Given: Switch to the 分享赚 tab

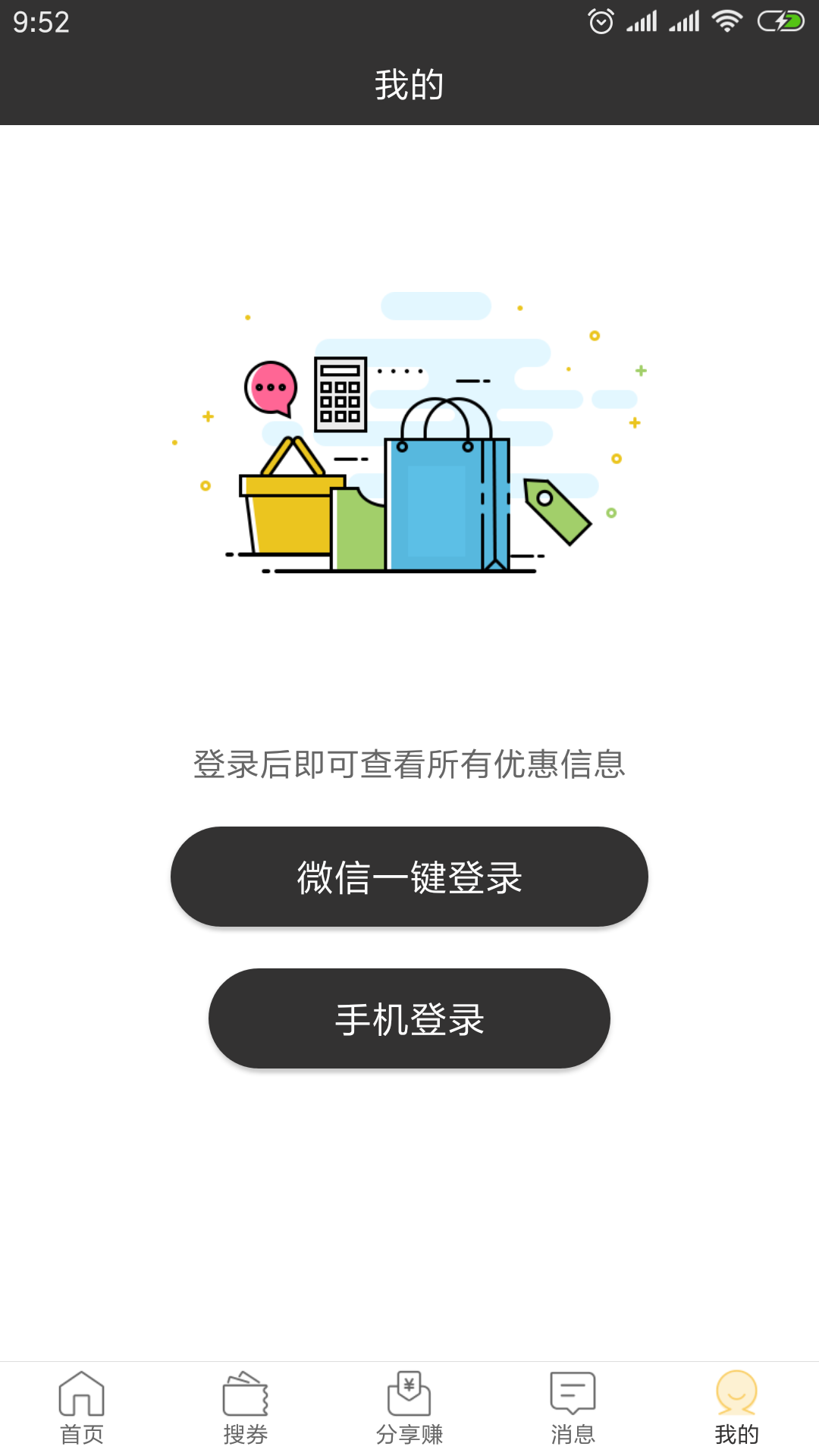Looking at the screenshot, I should pyautogui.click(x=409, y=1407).
